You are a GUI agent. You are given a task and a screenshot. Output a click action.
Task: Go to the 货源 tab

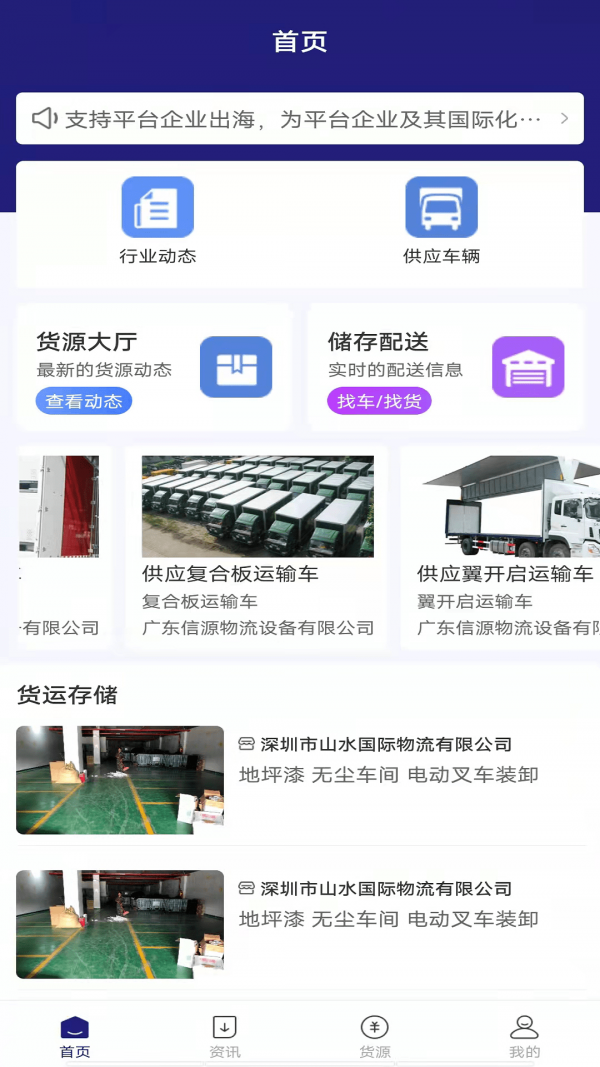[x=375, y=1037]
